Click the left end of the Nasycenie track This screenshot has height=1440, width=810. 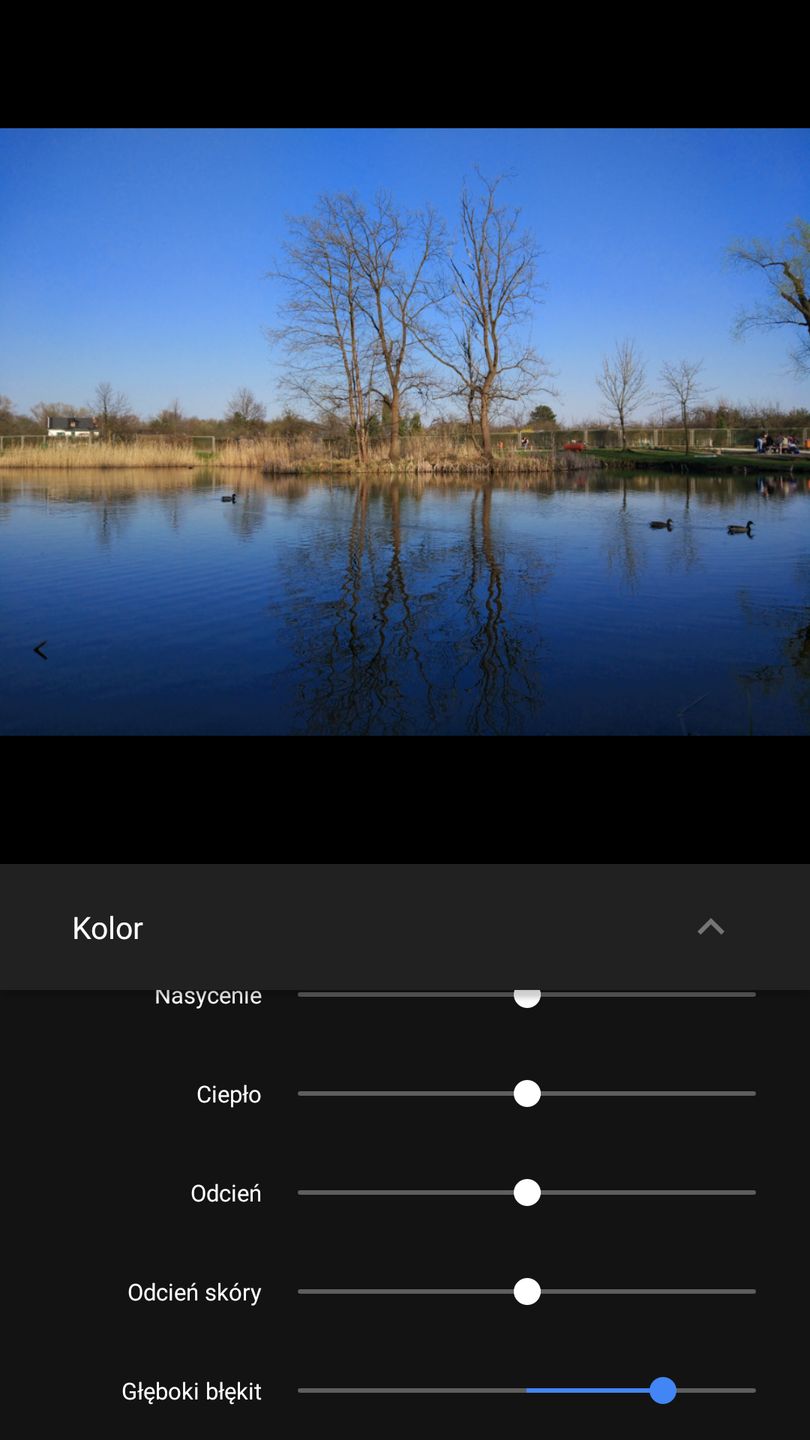click(x=302, y=995)
